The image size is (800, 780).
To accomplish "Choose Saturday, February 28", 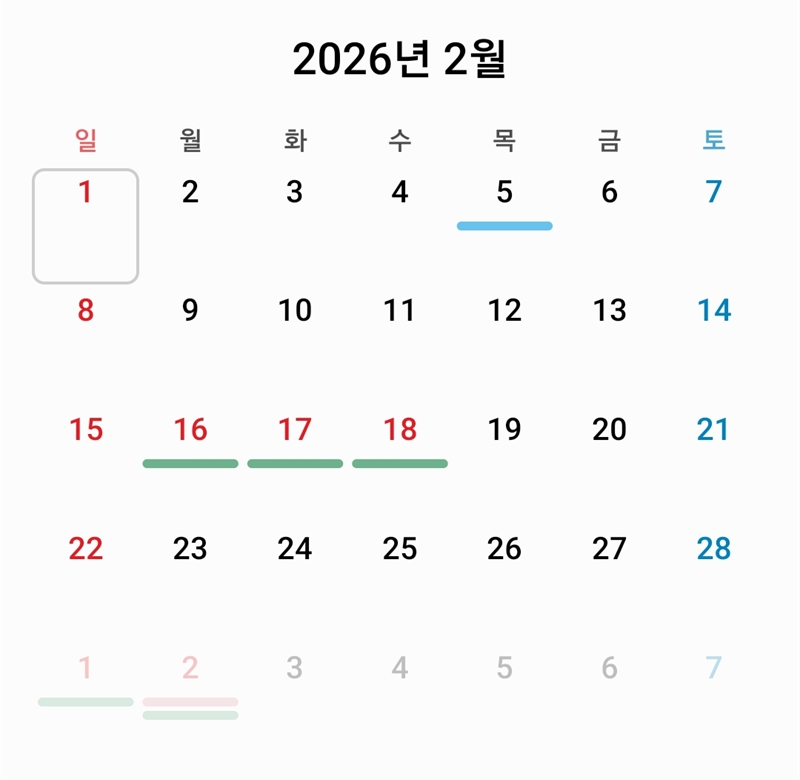I will 714,549.
